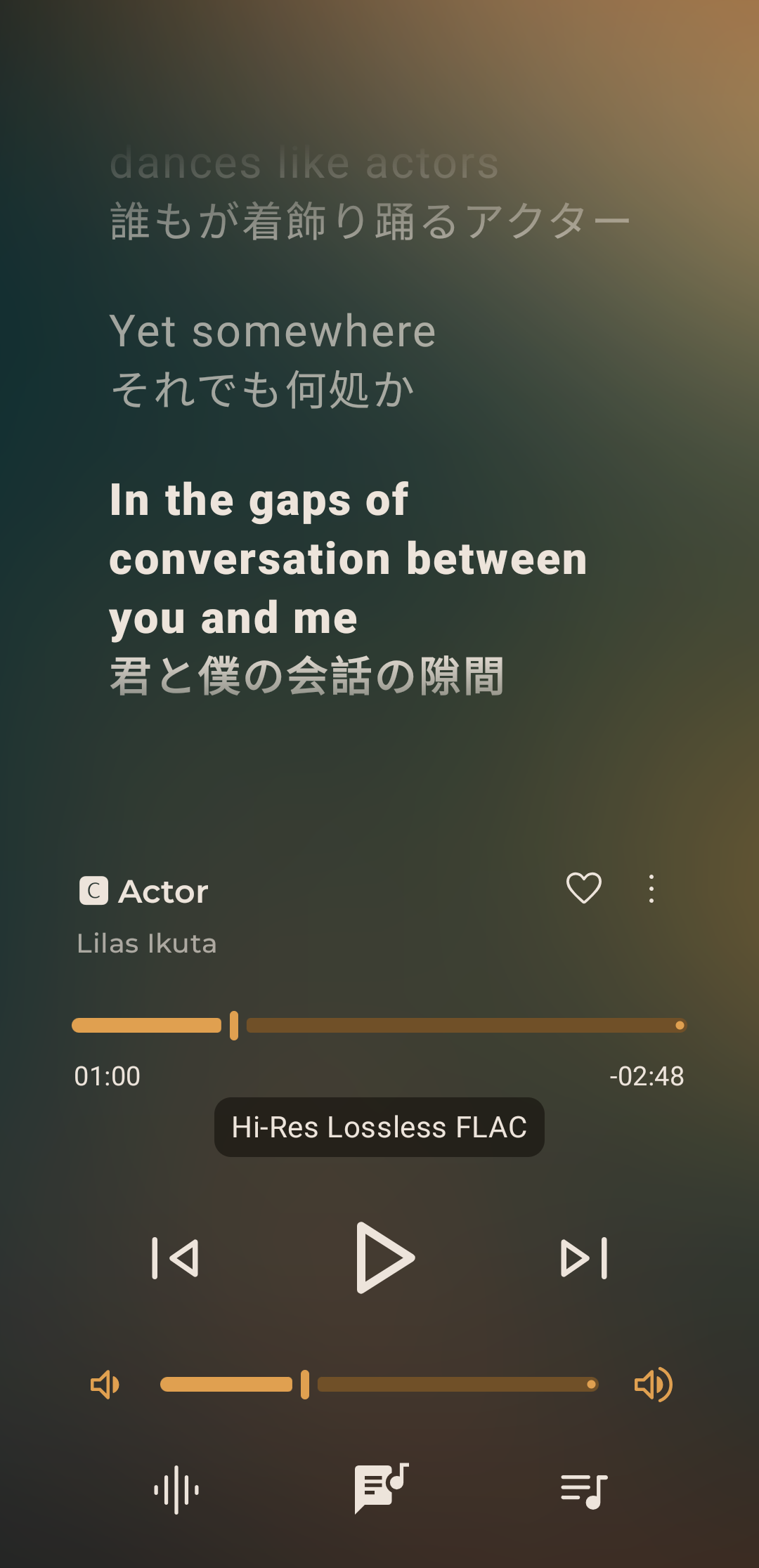Viewport: 759px width, 1568px height.
Task: Start playing the song
Action: pos(384,1257)
